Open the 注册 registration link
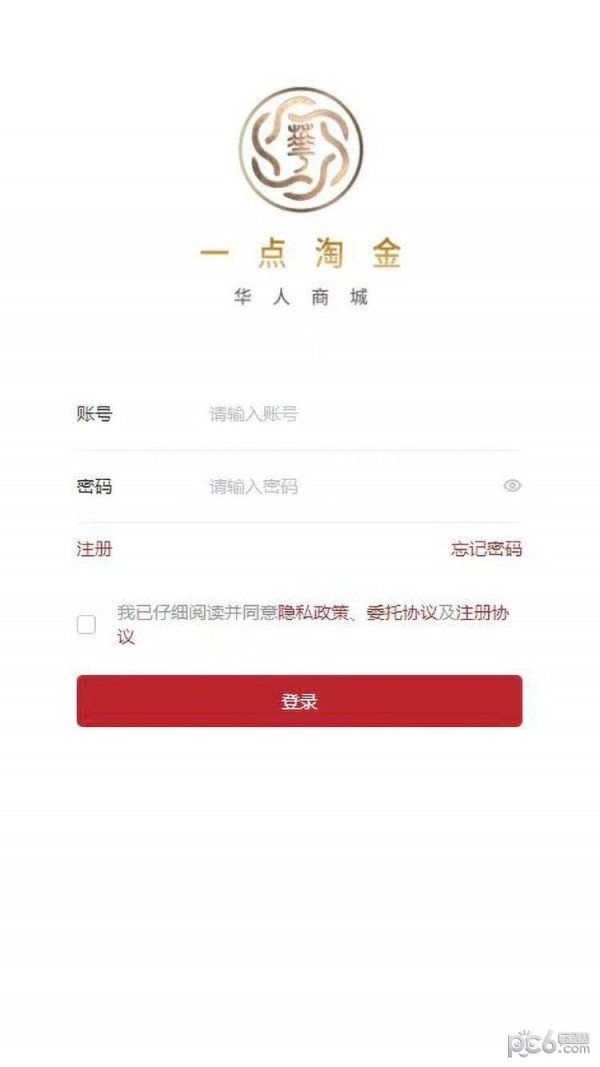600x1067 pixels. pyautogui.click(x=94, y=549)
